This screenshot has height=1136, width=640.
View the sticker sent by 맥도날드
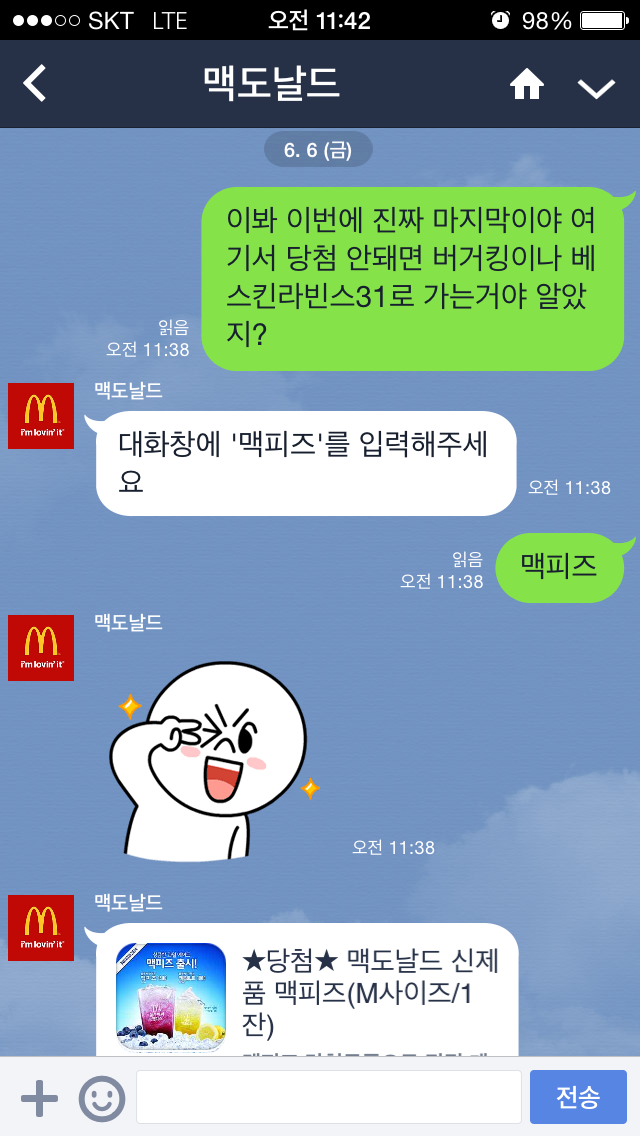coord(215,761)
